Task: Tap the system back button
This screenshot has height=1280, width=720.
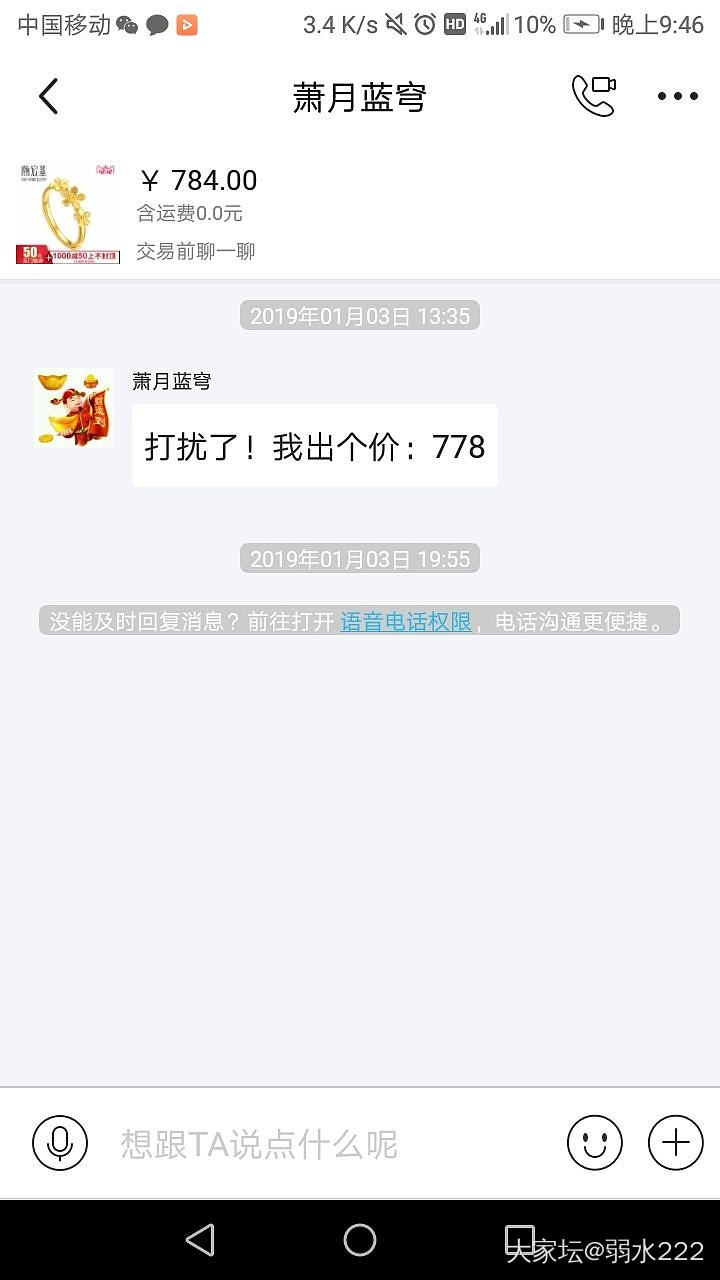Action: click(x=201, y=1240)
